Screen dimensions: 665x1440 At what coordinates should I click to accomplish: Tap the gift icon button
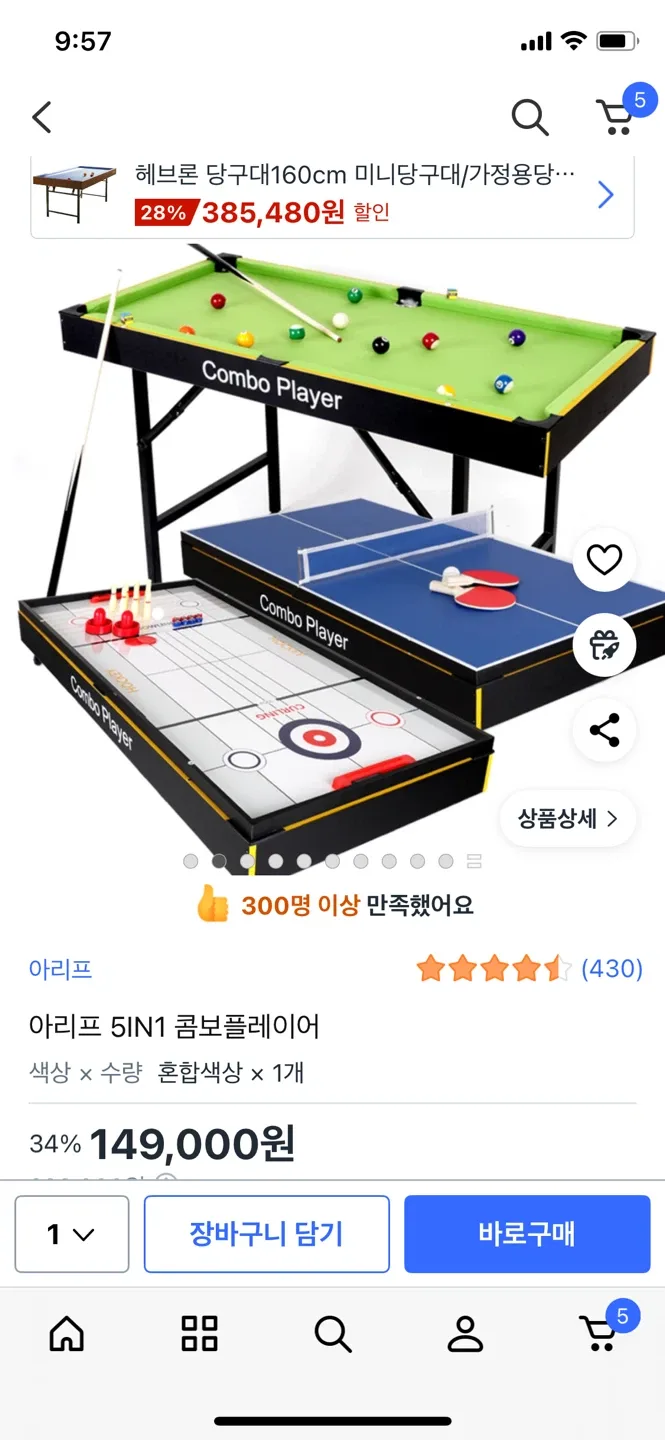(x=604, y=645)
